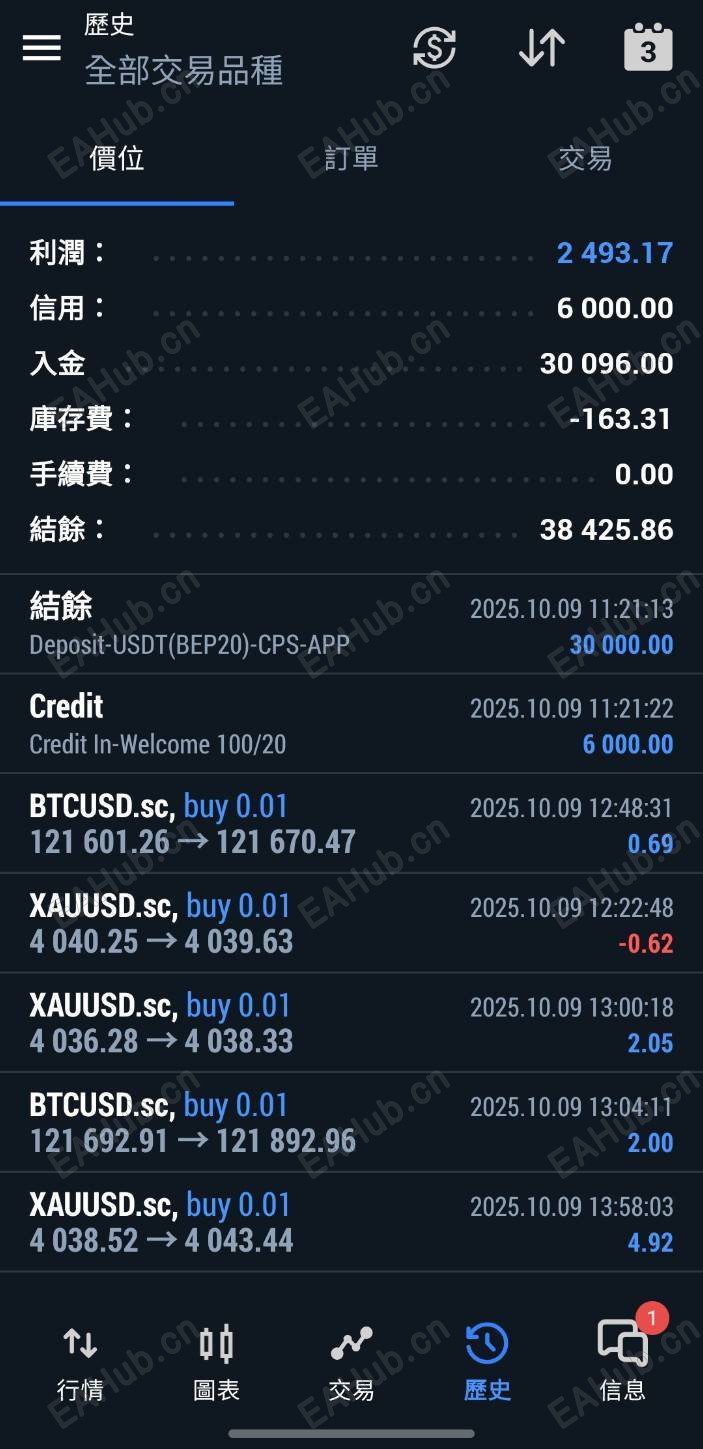Switch to the 交易 top tab
703x1449 pixels.
click(585, 158)
